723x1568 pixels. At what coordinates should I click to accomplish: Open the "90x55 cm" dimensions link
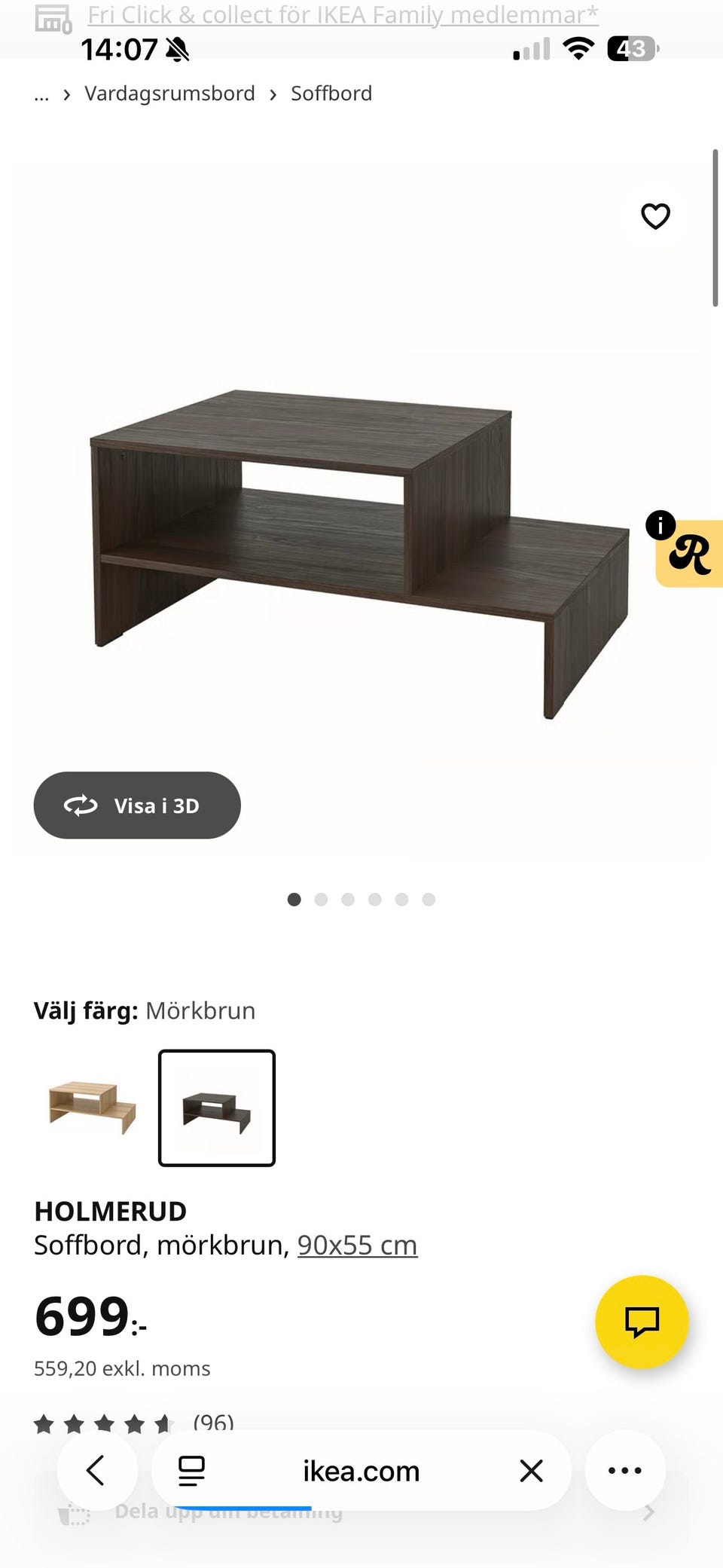(x=357, y=1245)
